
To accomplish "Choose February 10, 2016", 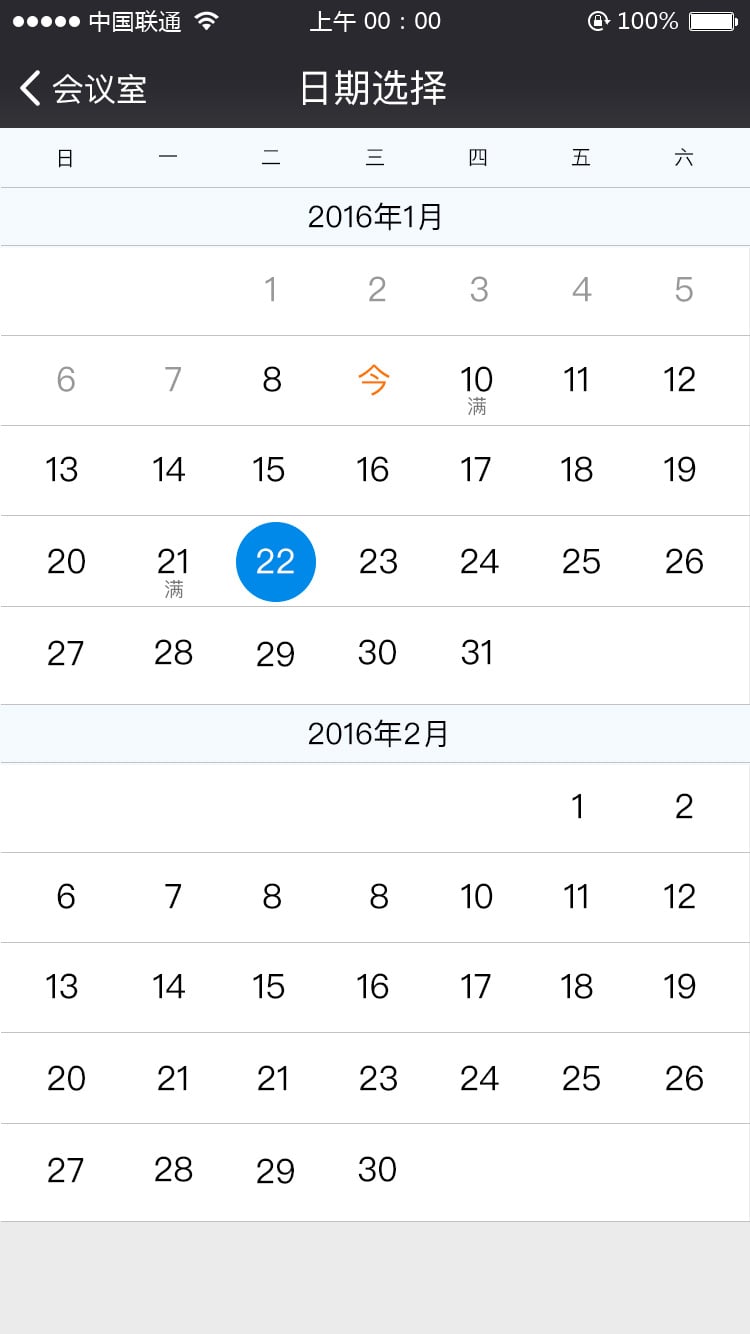I will point(477,897).
